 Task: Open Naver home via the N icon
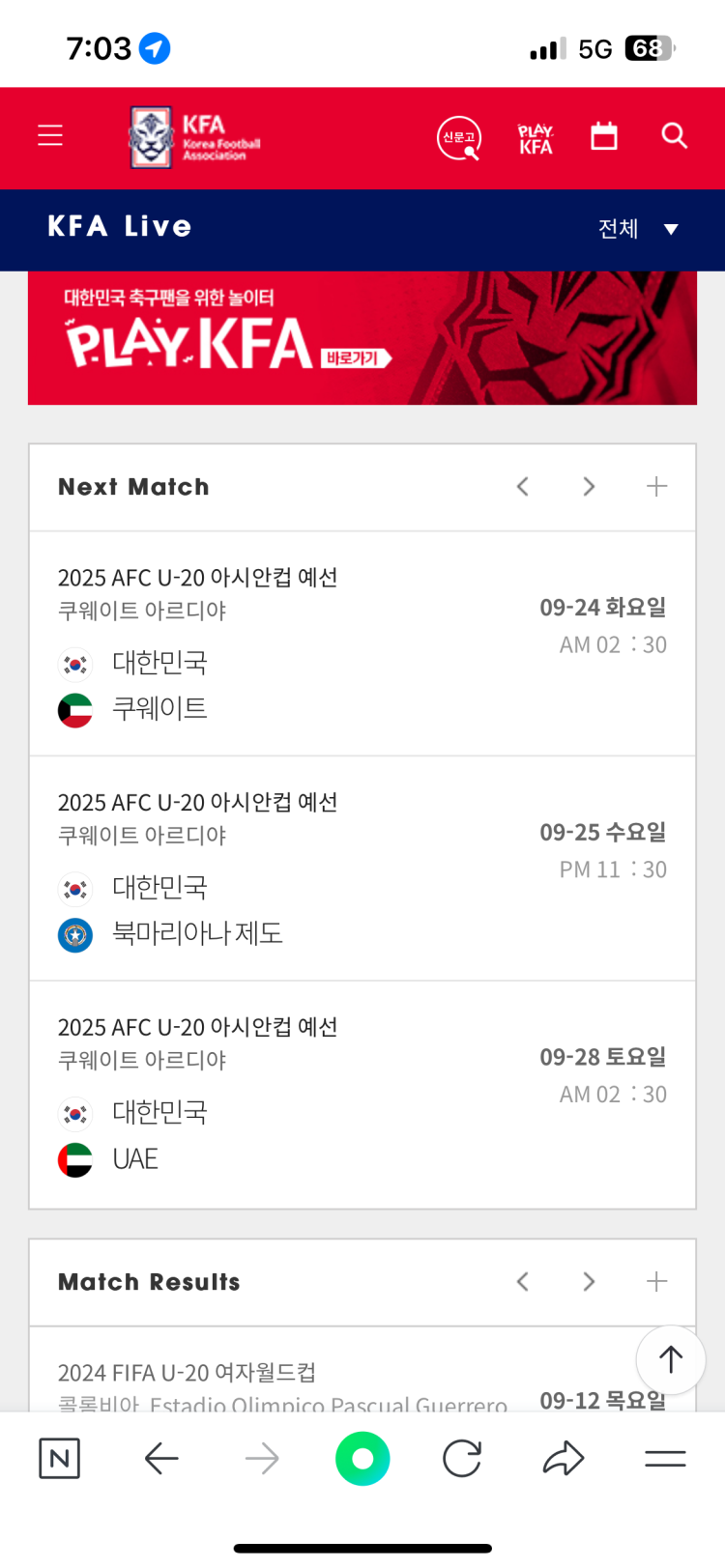pyautogui.click(x=59, y=1459)
